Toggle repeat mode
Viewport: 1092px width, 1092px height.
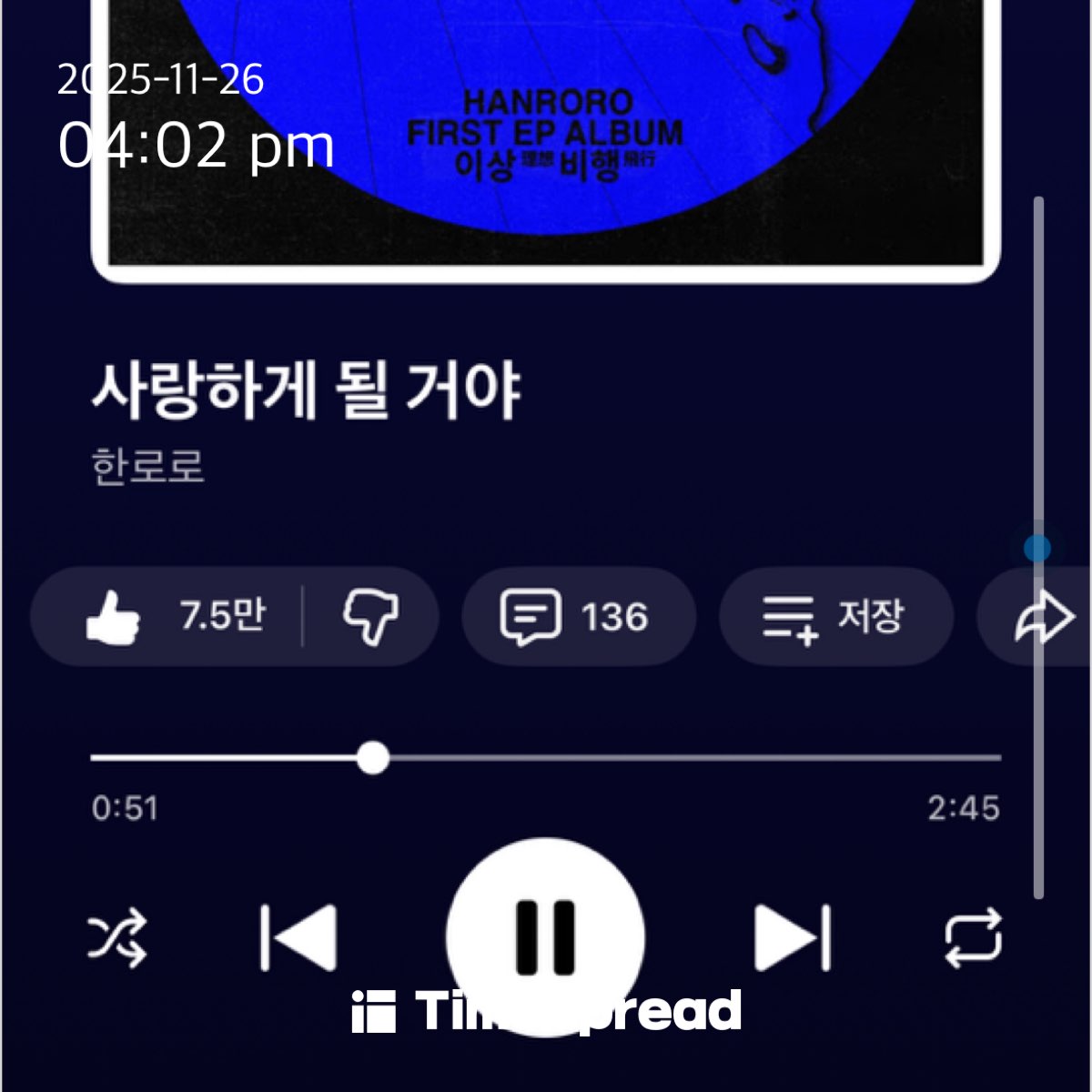(973, 937)
